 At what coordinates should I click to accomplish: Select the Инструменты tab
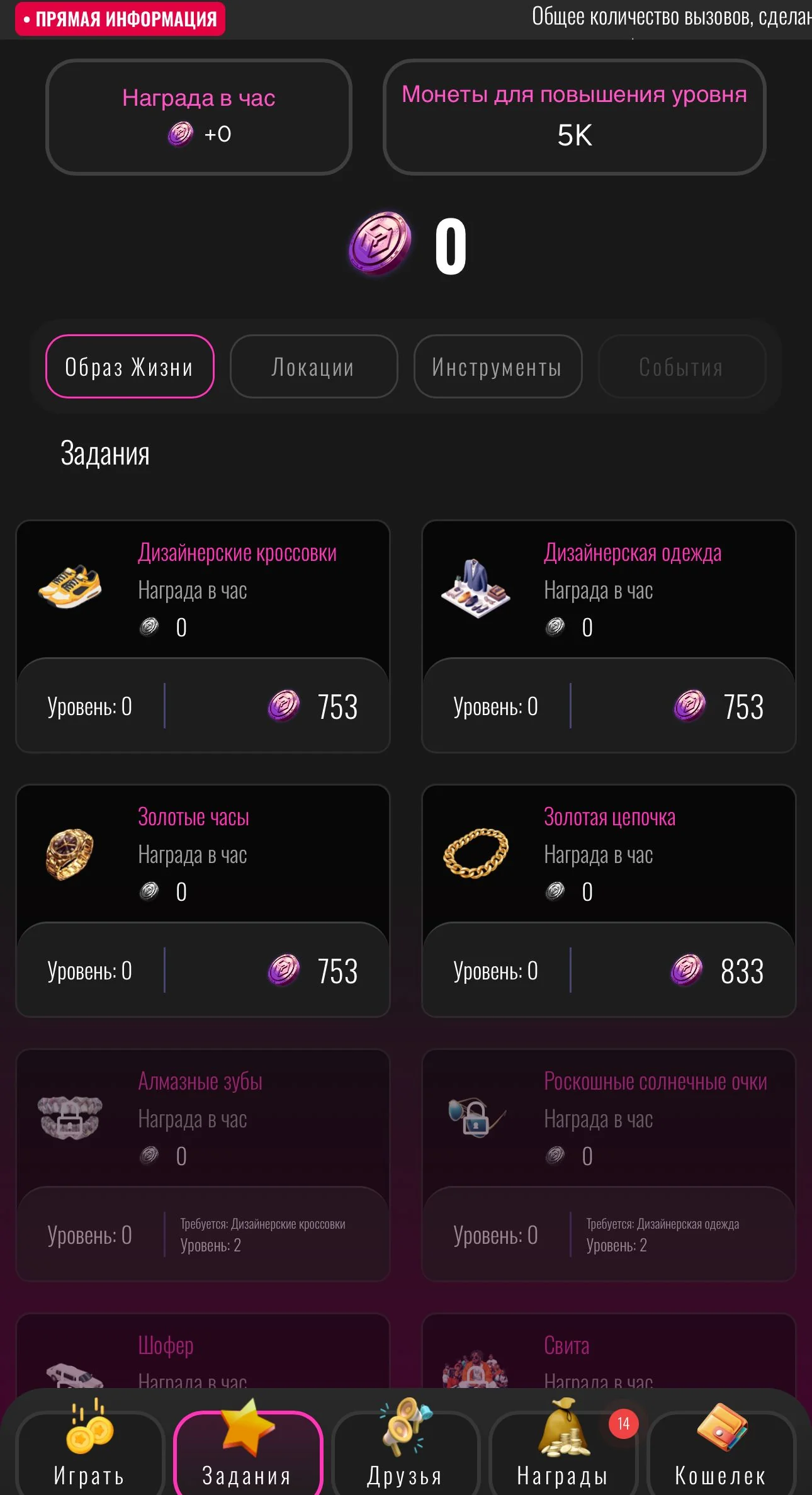[x=497, y=366]
